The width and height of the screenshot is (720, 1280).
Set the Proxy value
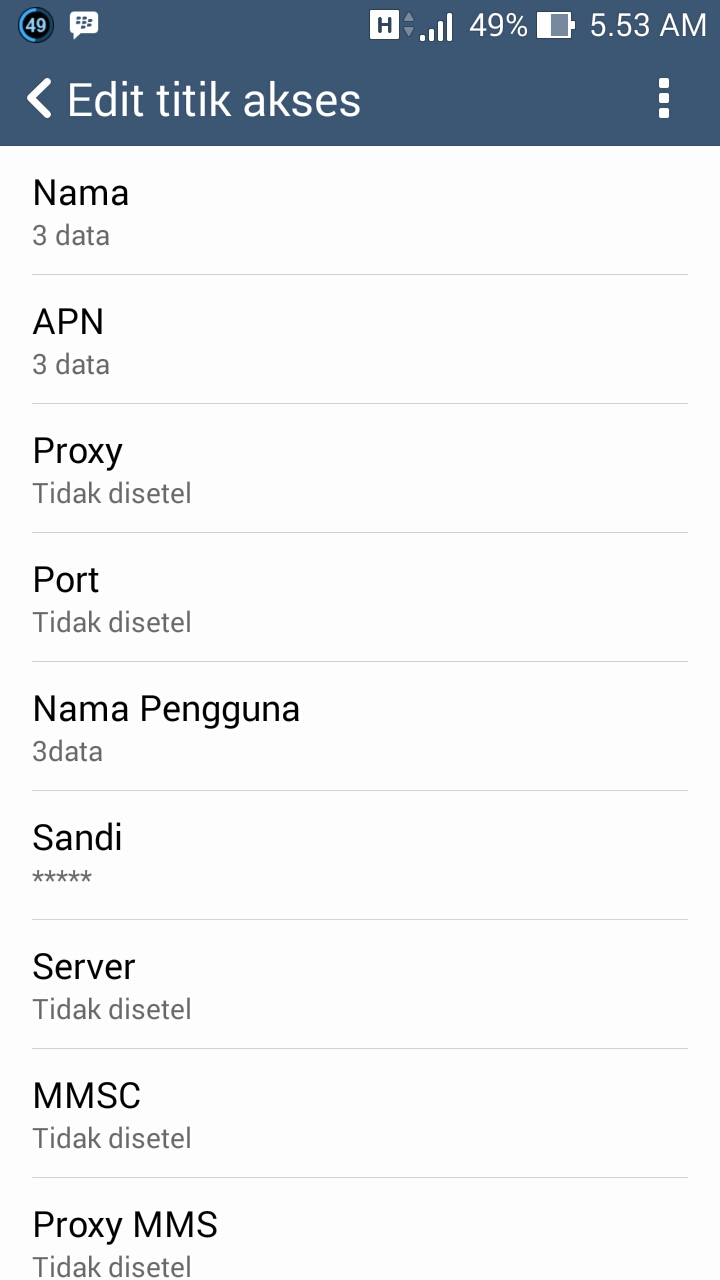(x=360, y=469)
